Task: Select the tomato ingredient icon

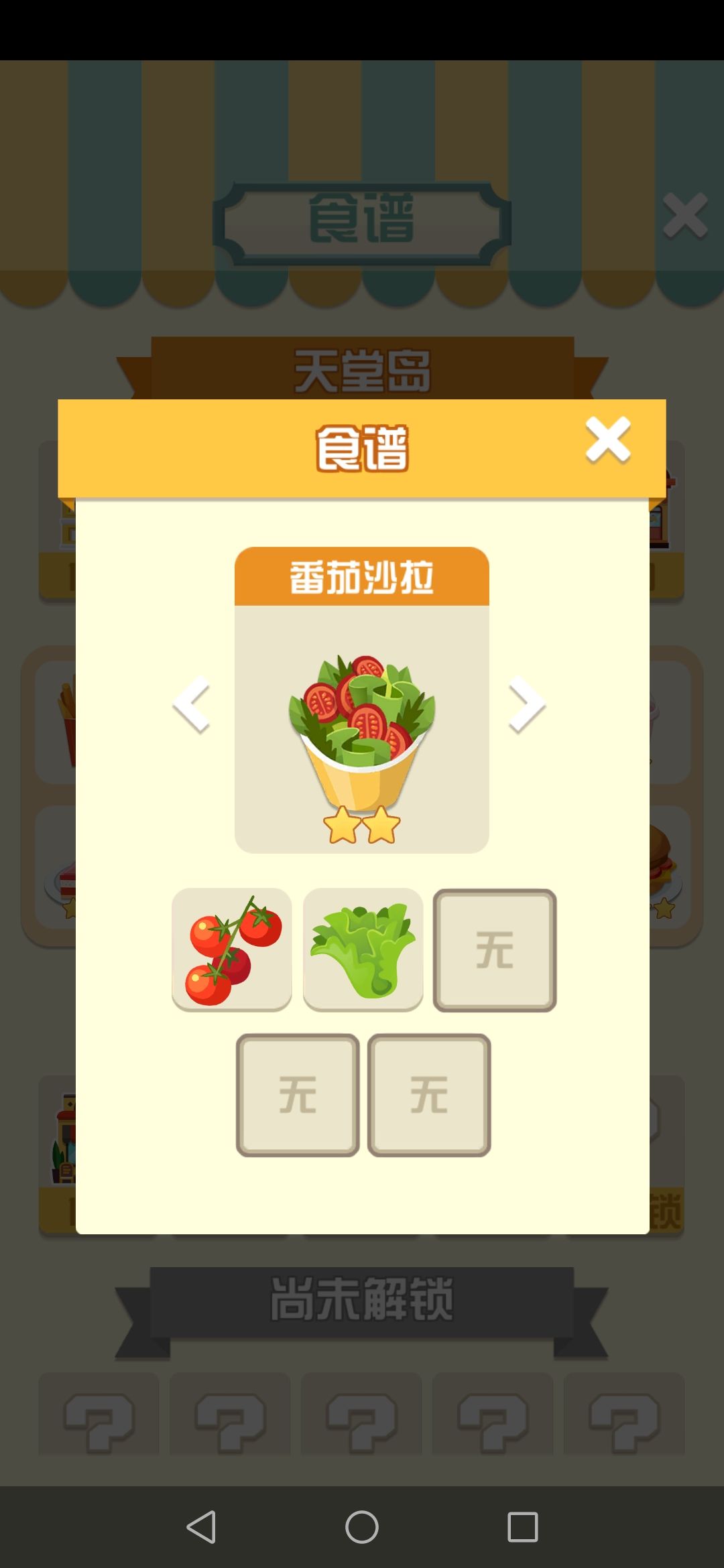Action: (232, 948)
